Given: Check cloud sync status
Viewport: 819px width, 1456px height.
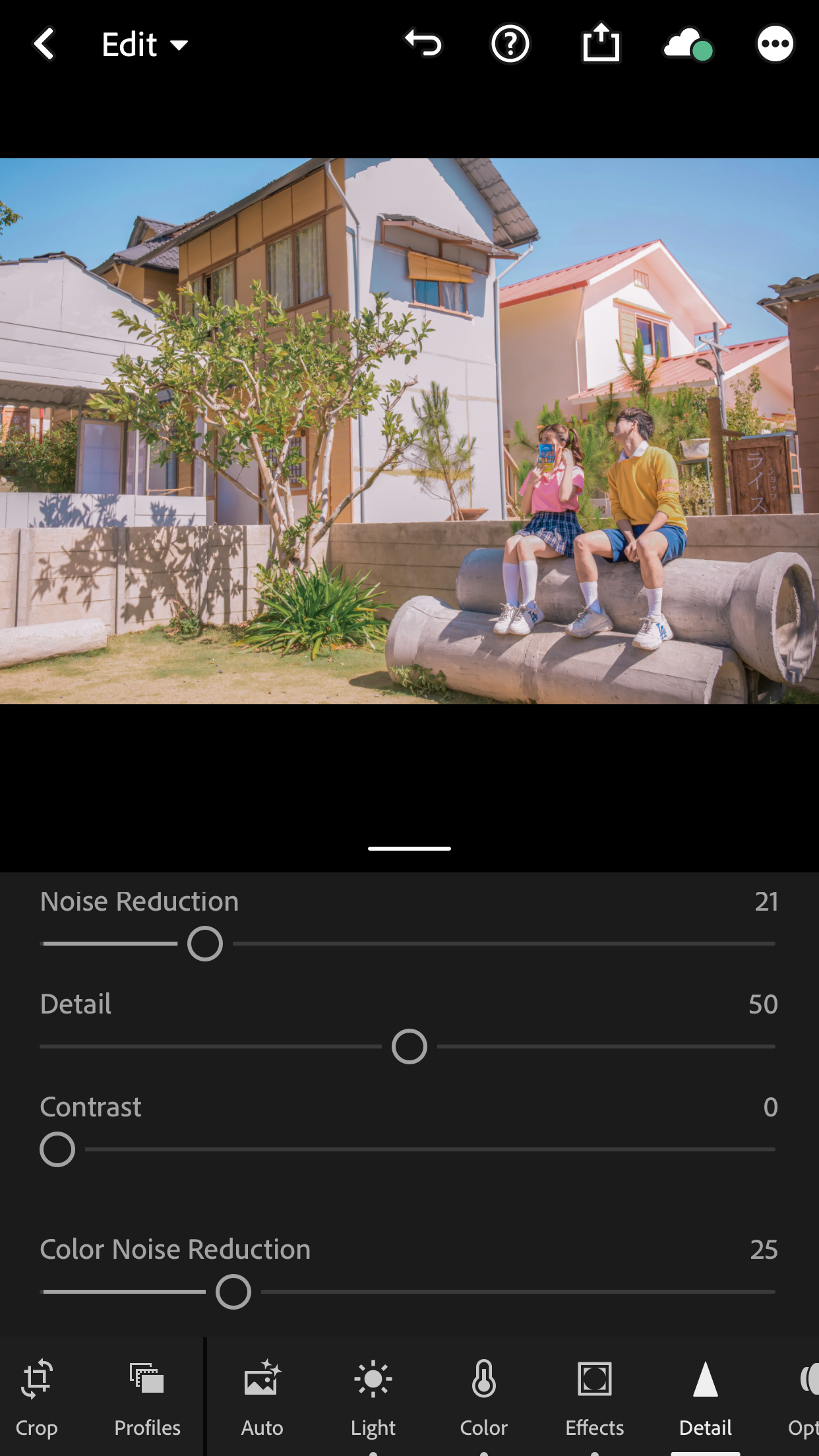Looking at the screenshot, I should [688, 45].
